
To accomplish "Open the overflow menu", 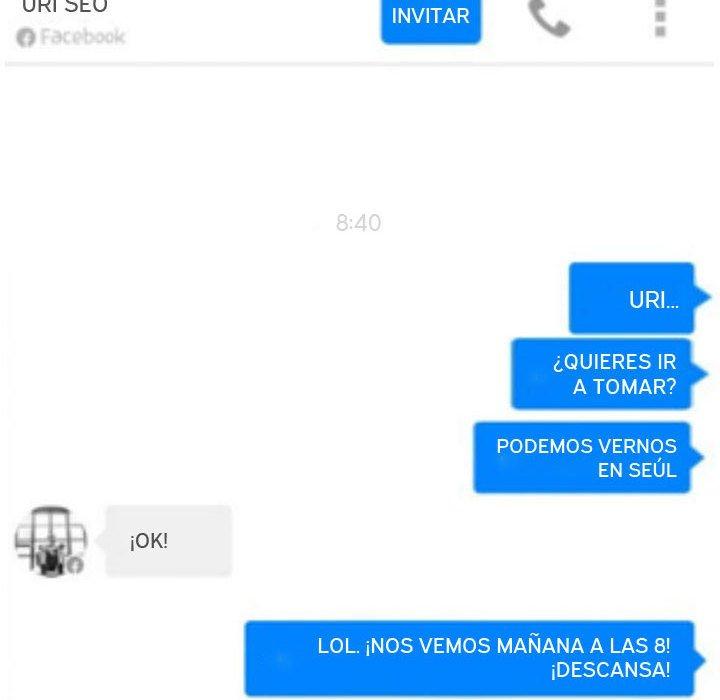I will point(660,18).
